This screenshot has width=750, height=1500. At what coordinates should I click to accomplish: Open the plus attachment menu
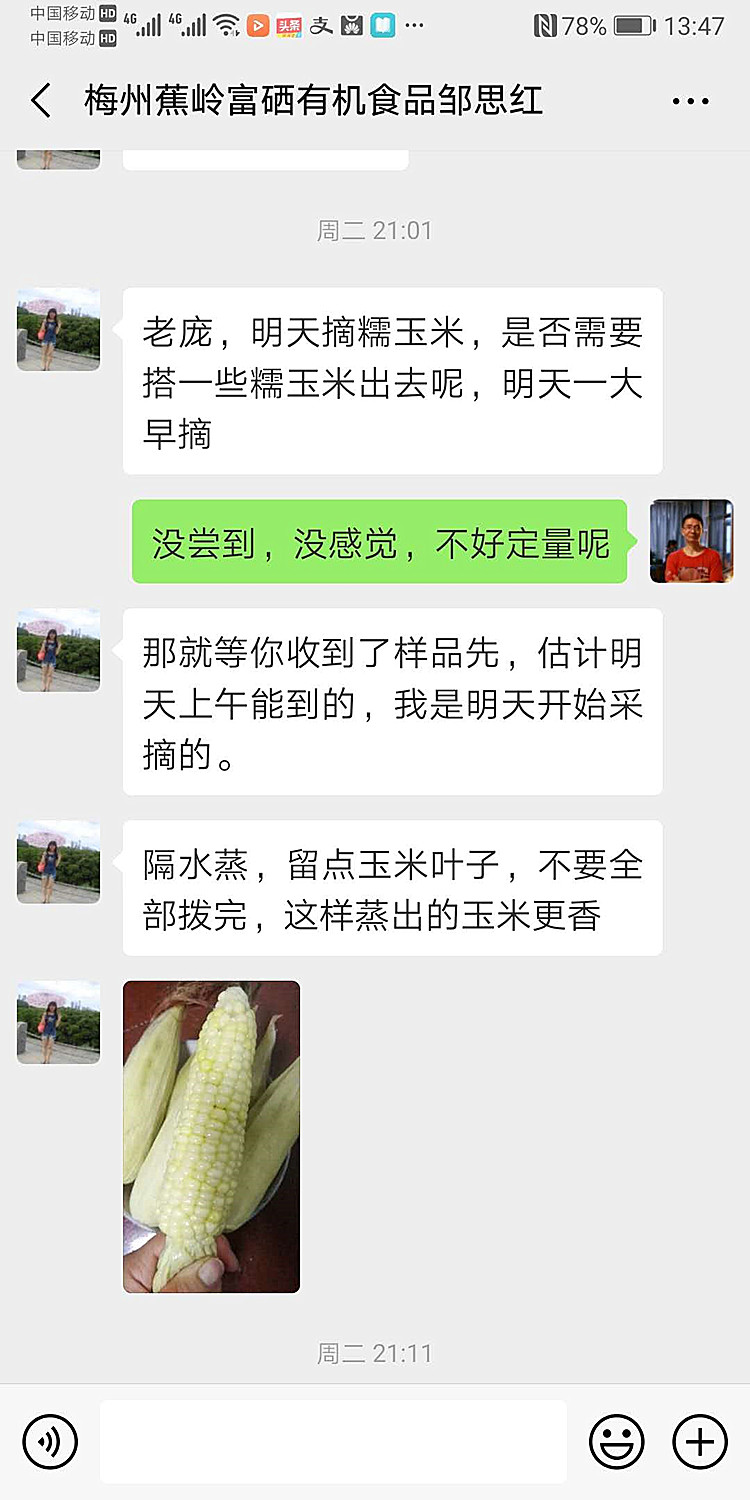699,1441
